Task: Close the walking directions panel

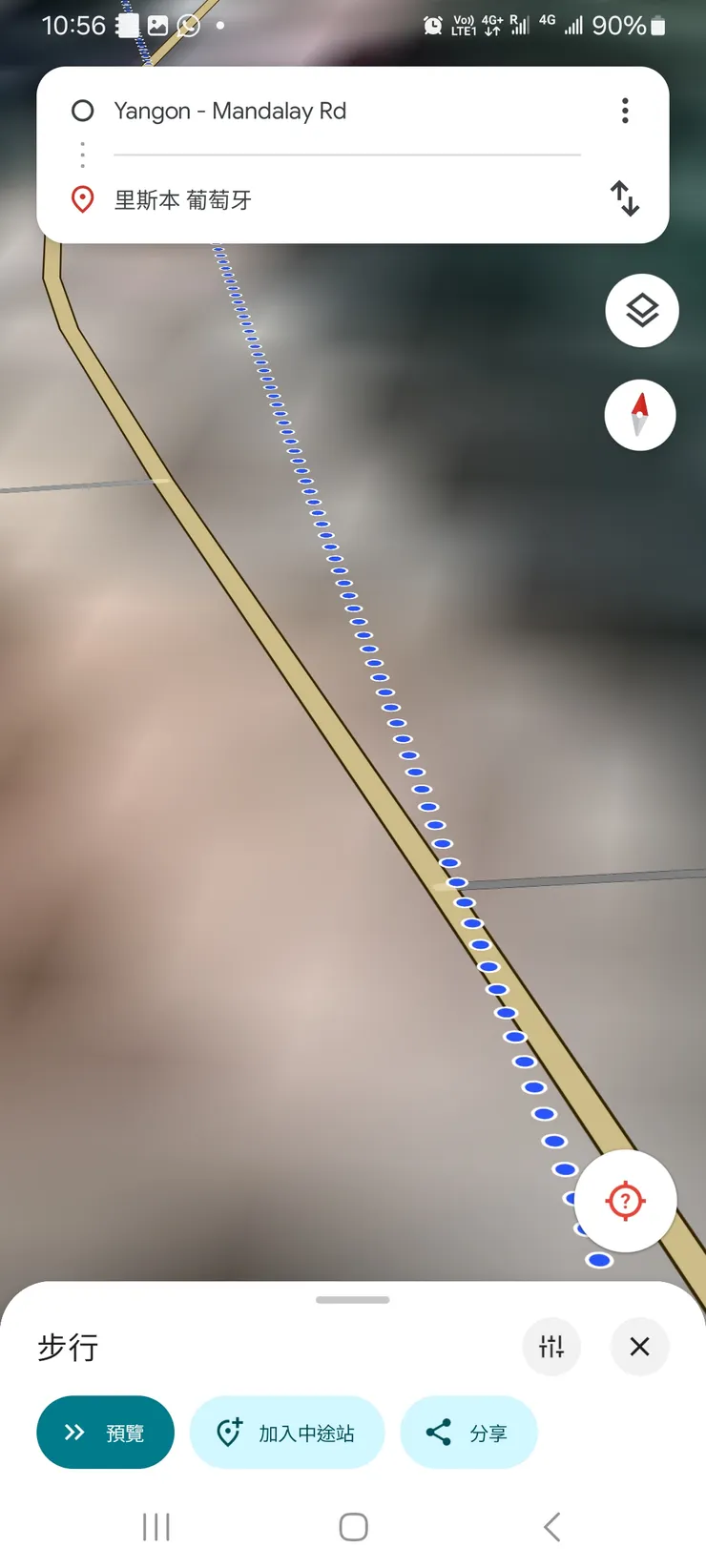Action: [x=639, y=1347]
